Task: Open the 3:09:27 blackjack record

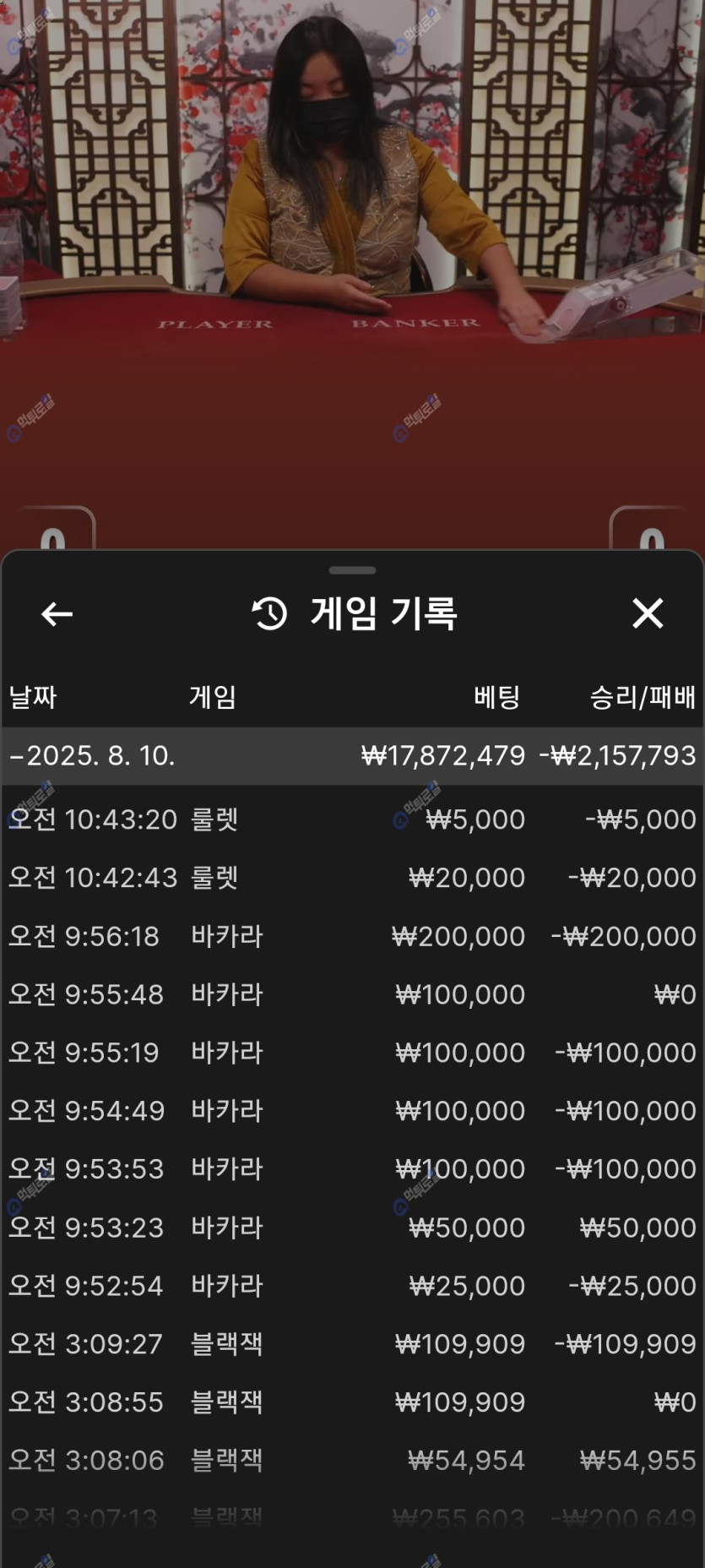Action: click(352, 1344)
